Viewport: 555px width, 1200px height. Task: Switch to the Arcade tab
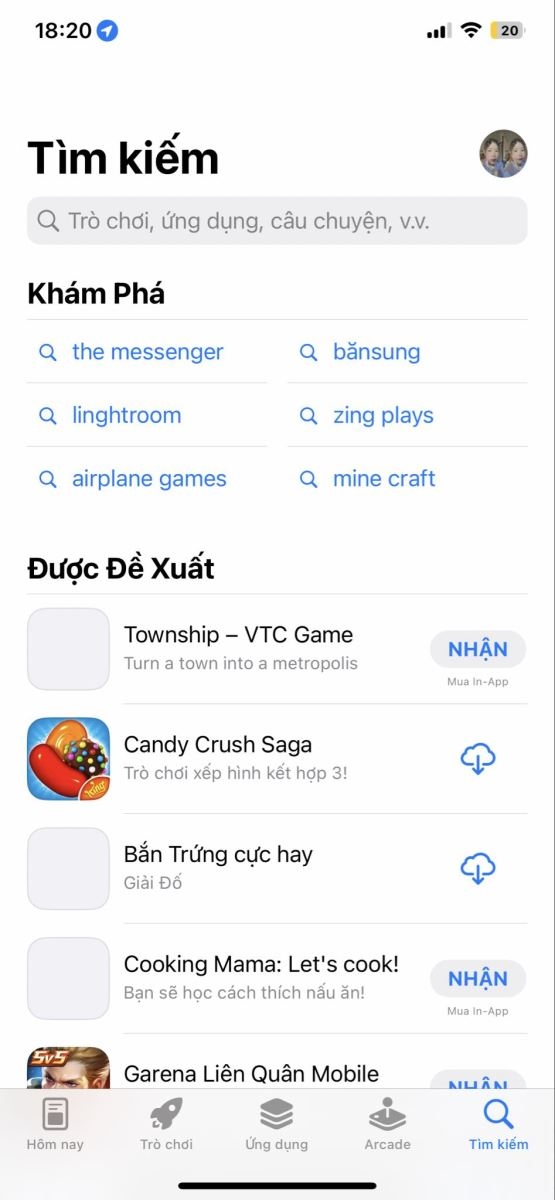[388, 1124]
